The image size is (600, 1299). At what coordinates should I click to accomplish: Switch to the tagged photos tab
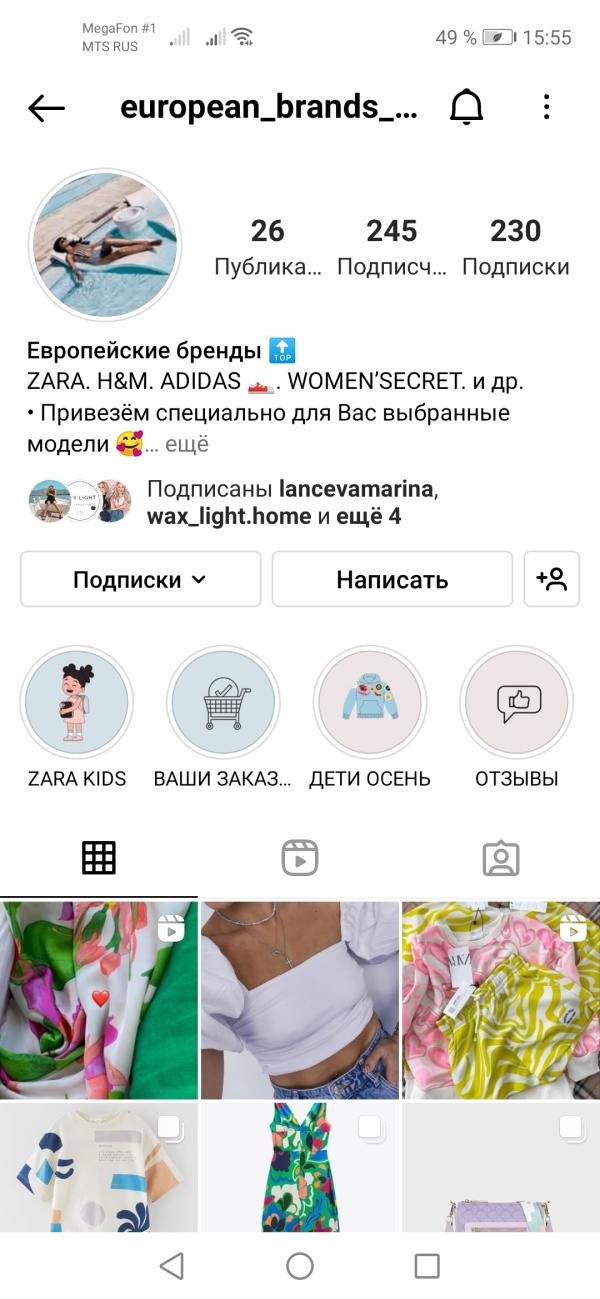pos(500,858)
